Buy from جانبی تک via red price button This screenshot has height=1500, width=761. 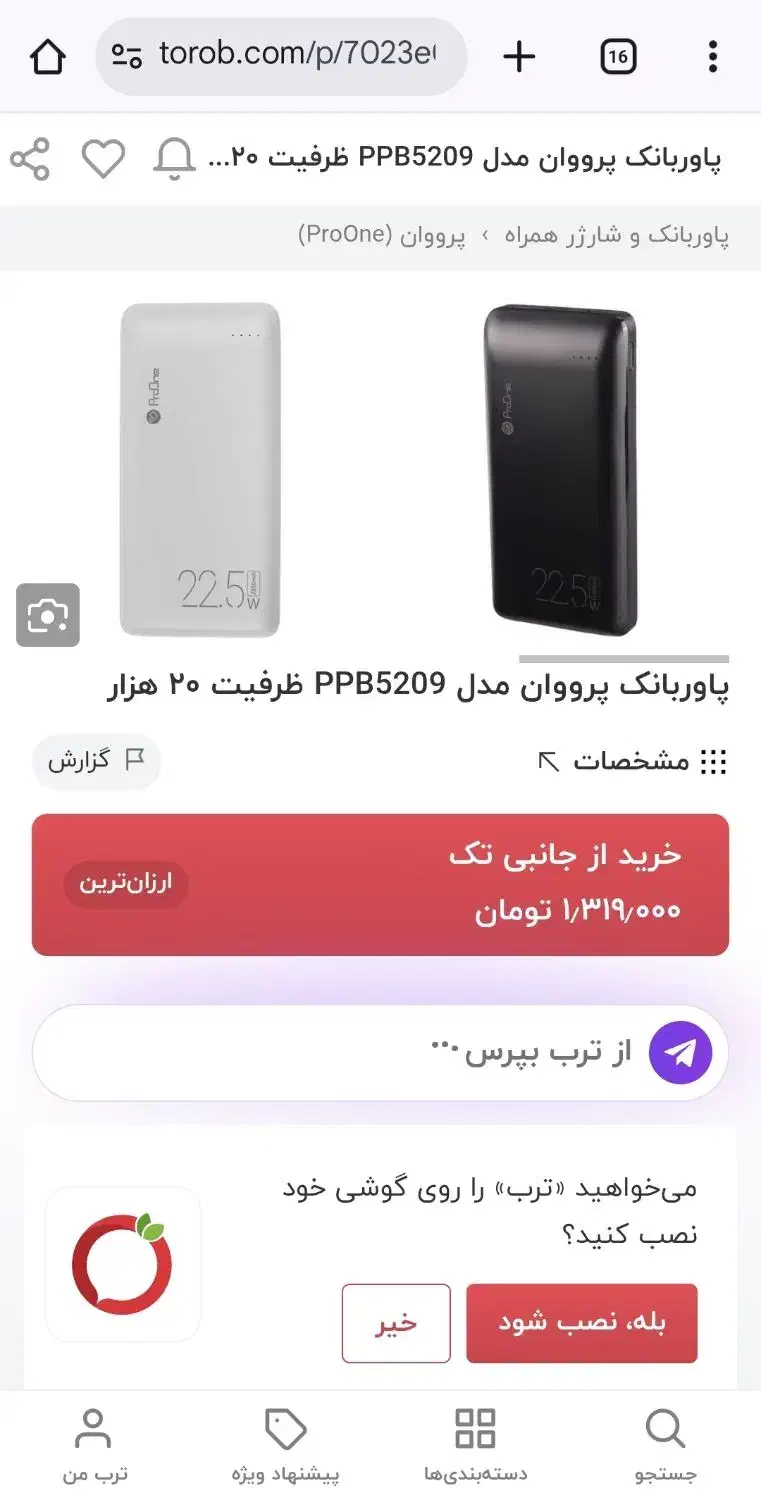(x=380, y=883)
